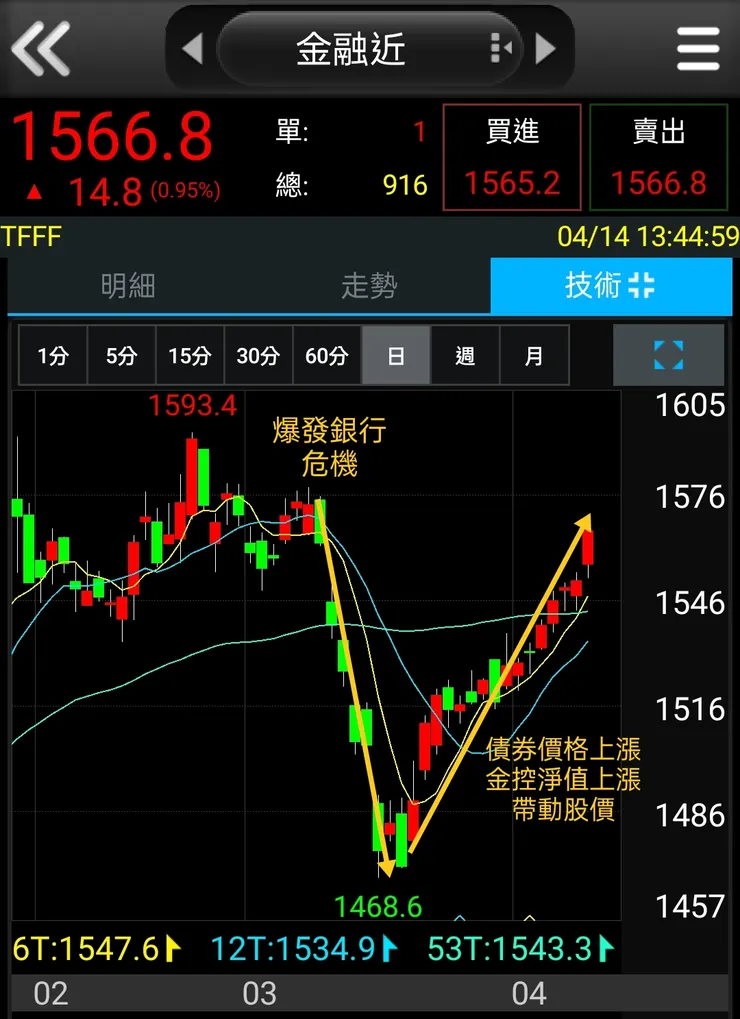Select the 60分 interval
The image size is (740, 1019).
[327, 355]
